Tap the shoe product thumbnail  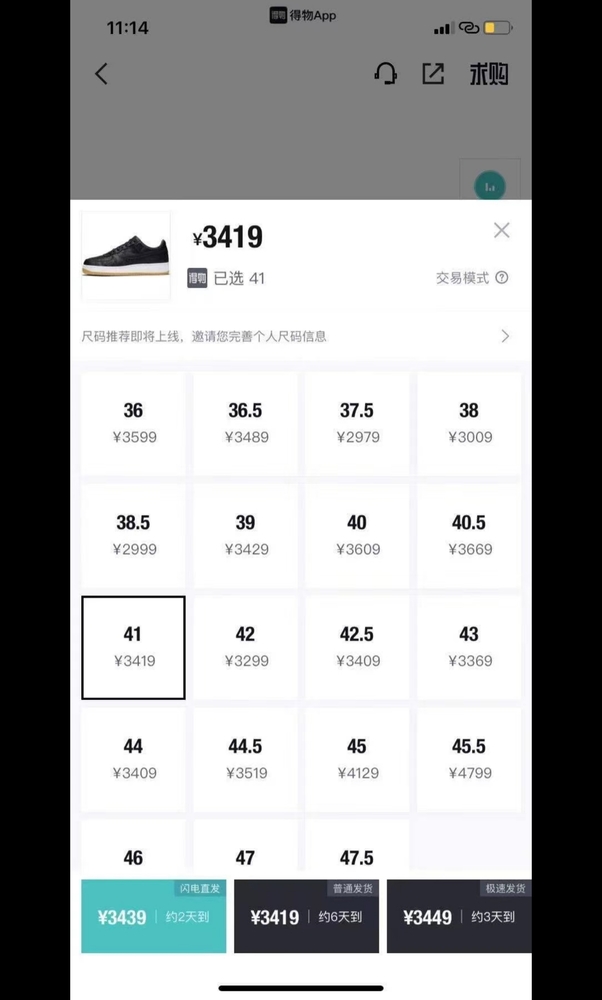coord(126,255)
